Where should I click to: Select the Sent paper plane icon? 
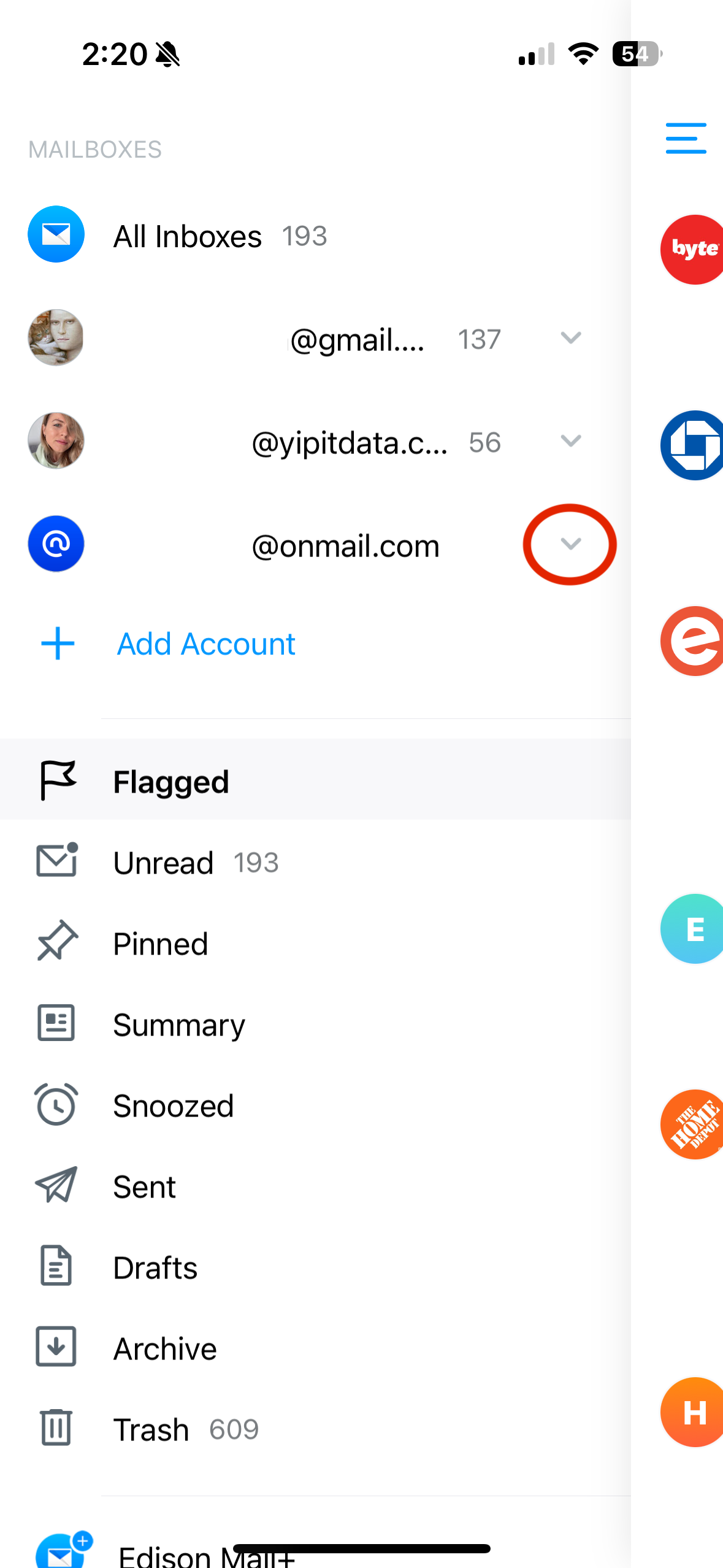tap(56, 1185)
